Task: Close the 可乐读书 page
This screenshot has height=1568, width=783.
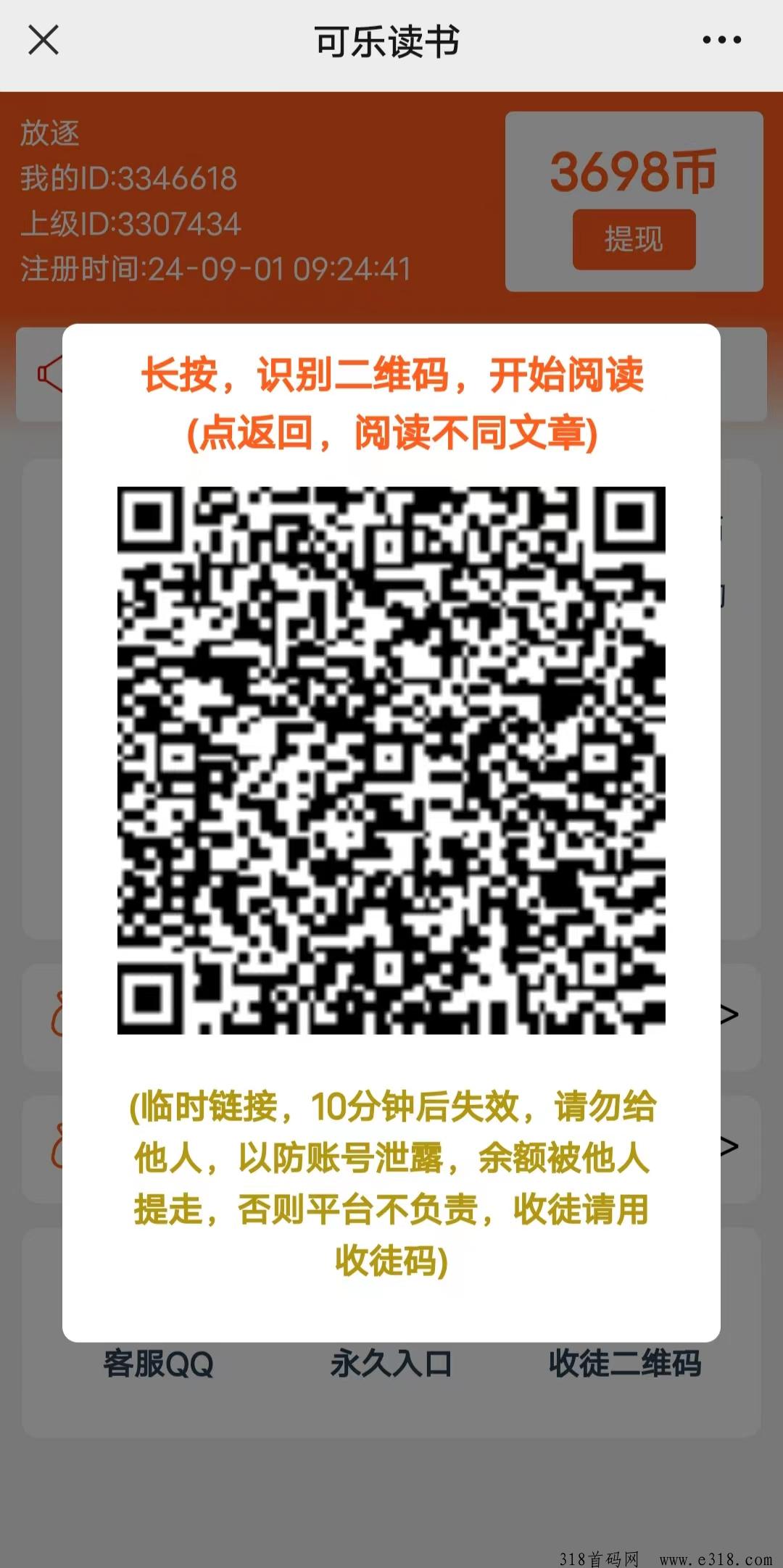Action: [43, 40]
